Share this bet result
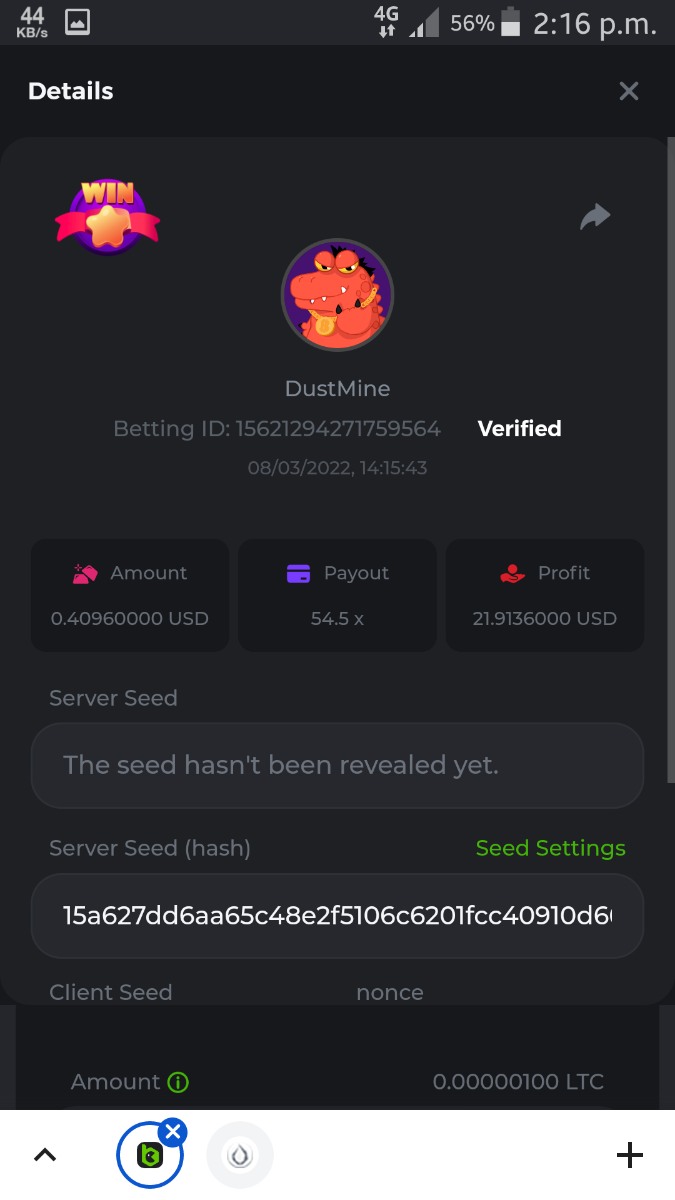The image size is (675, 1200). (x=595, y=216)
